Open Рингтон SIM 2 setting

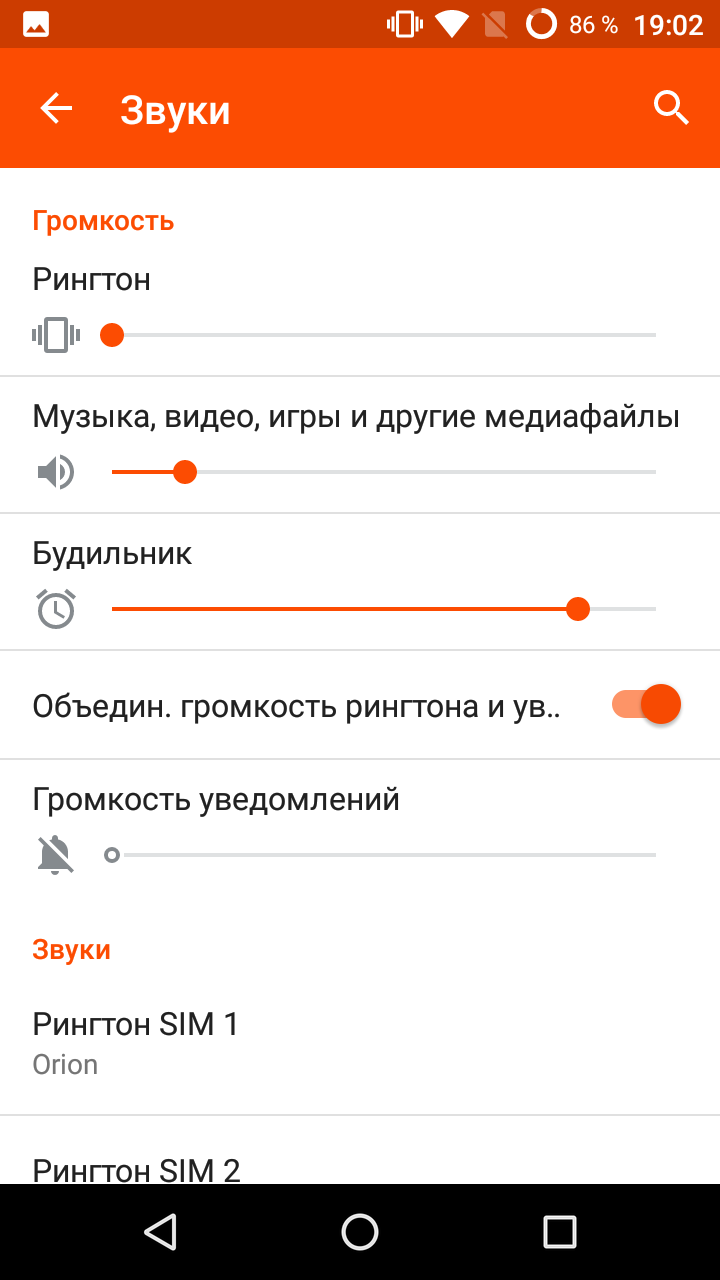[360, 1151]
